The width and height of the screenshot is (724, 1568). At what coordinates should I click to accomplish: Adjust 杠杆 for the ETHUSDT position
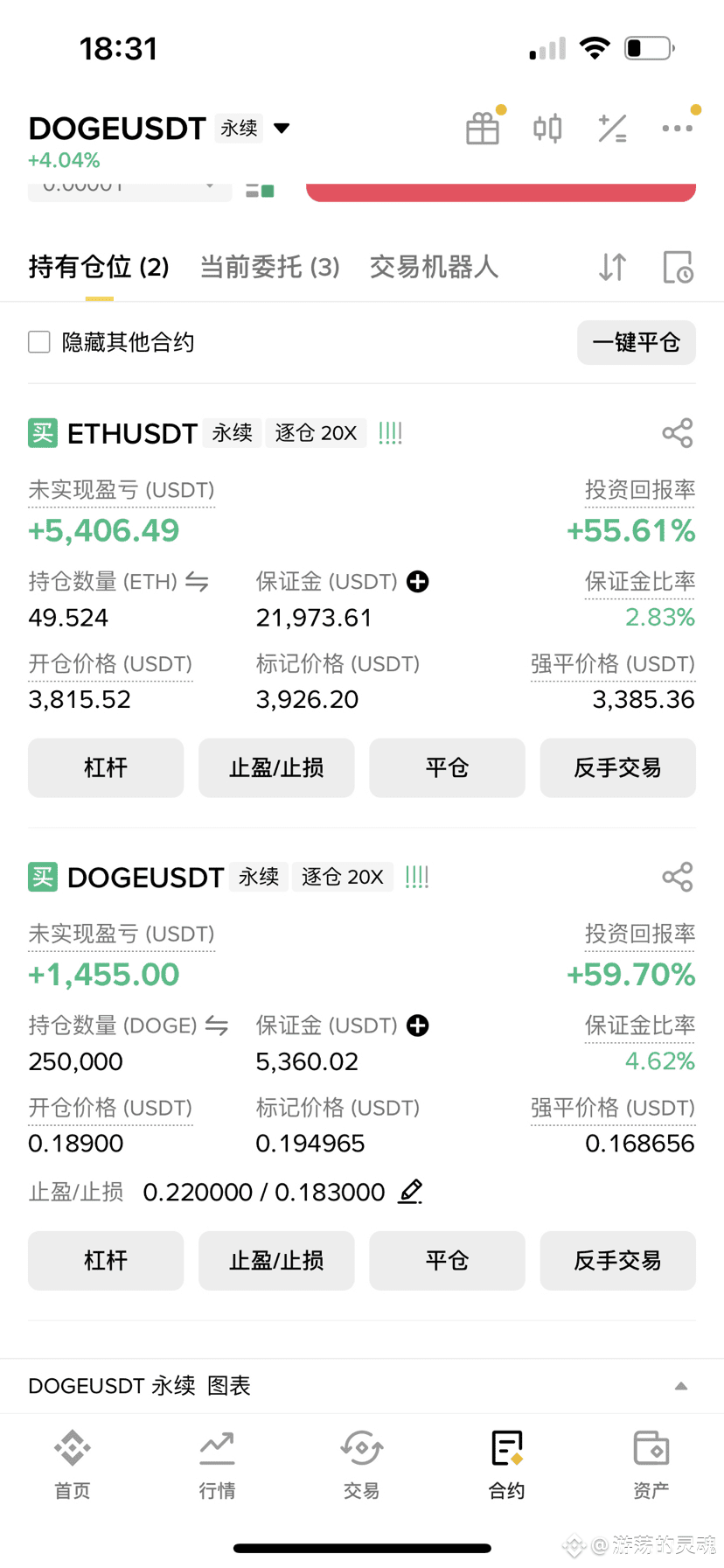106,768
